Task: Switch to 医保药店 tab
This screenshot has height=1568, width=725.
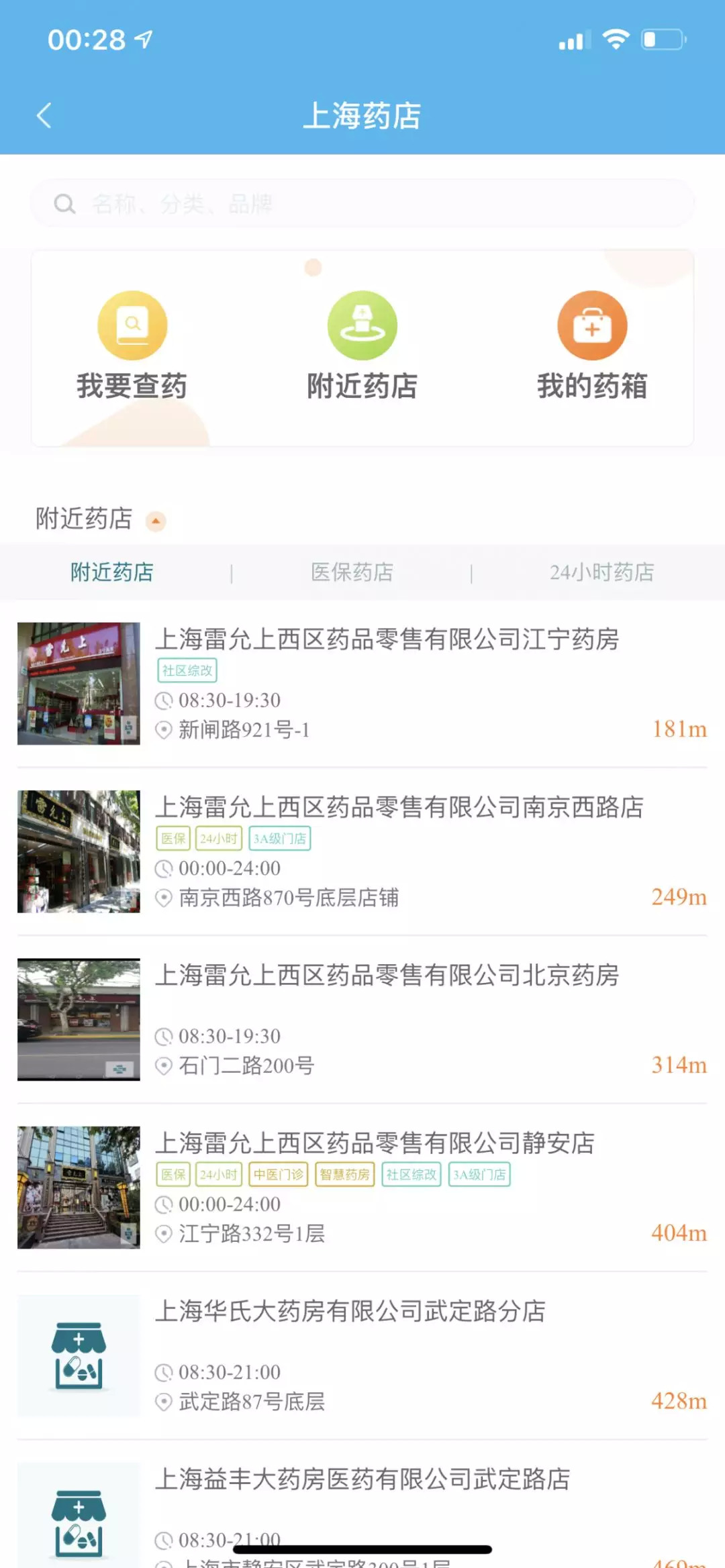Action: tap(352, 572)
